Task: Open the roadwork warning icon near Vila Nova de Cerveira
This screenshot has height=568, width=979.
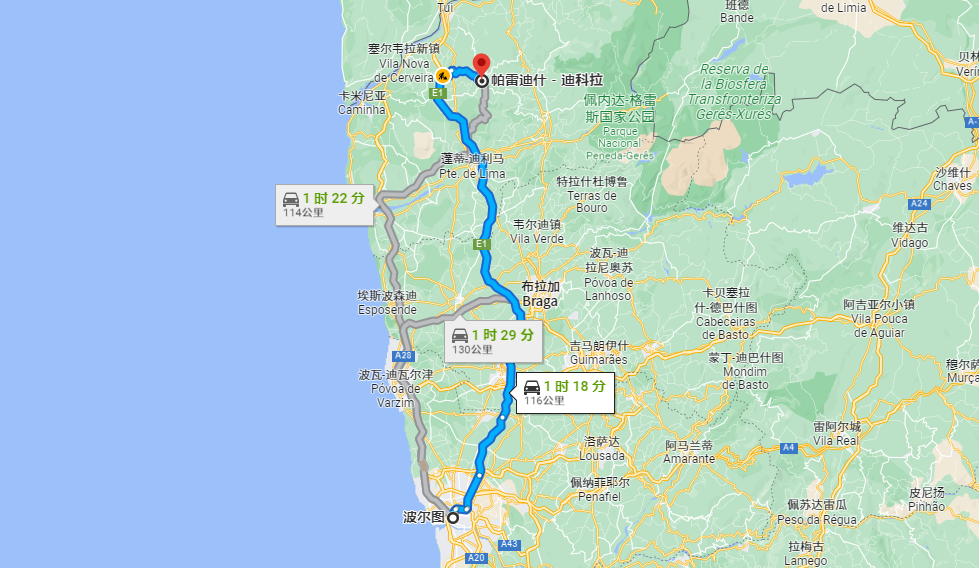Action: point(441,75)
